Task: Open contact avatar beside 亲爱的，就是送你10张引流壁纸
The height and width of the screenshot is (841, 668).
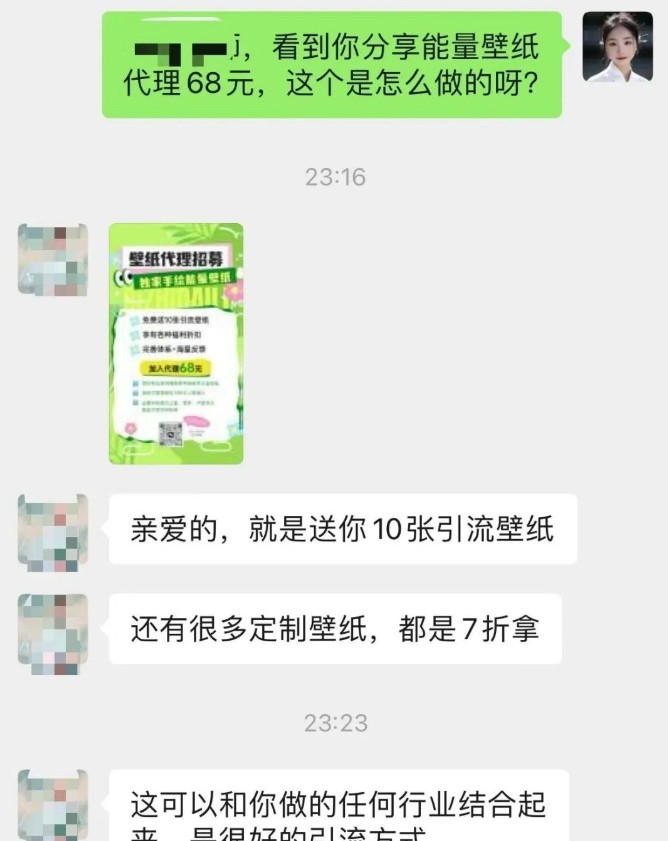Action: pos(53,529)
